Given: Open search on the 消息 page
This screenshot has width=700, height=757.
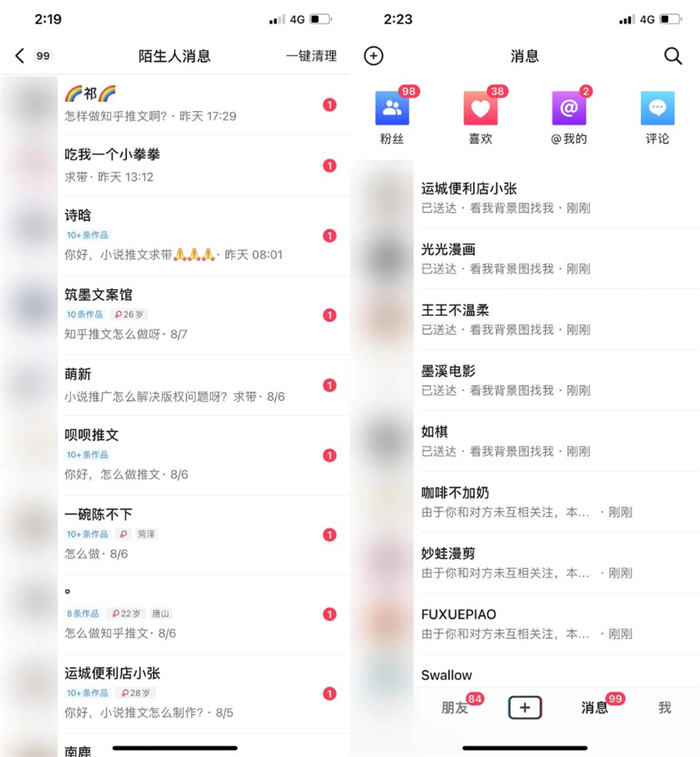Looking at the screenshot, I should point(673,56).
